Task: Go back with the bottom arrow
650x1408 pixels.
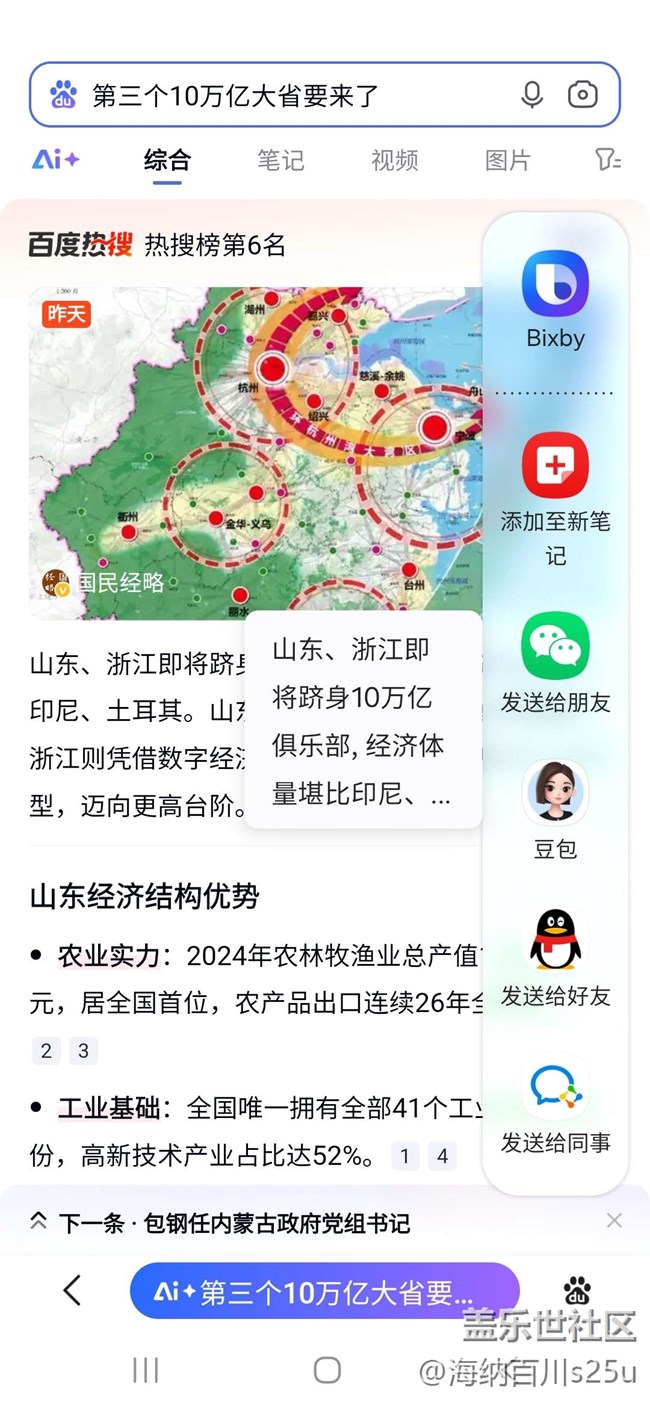Action: (x=72, y=1290)
